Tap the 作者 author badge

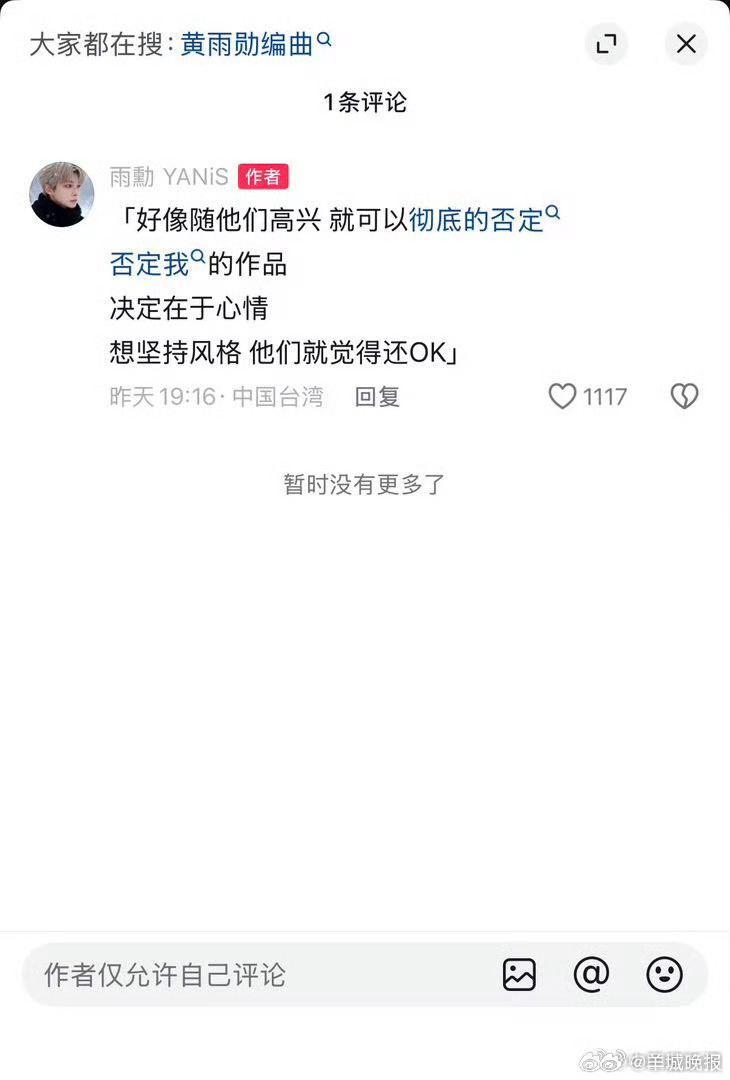263,176
